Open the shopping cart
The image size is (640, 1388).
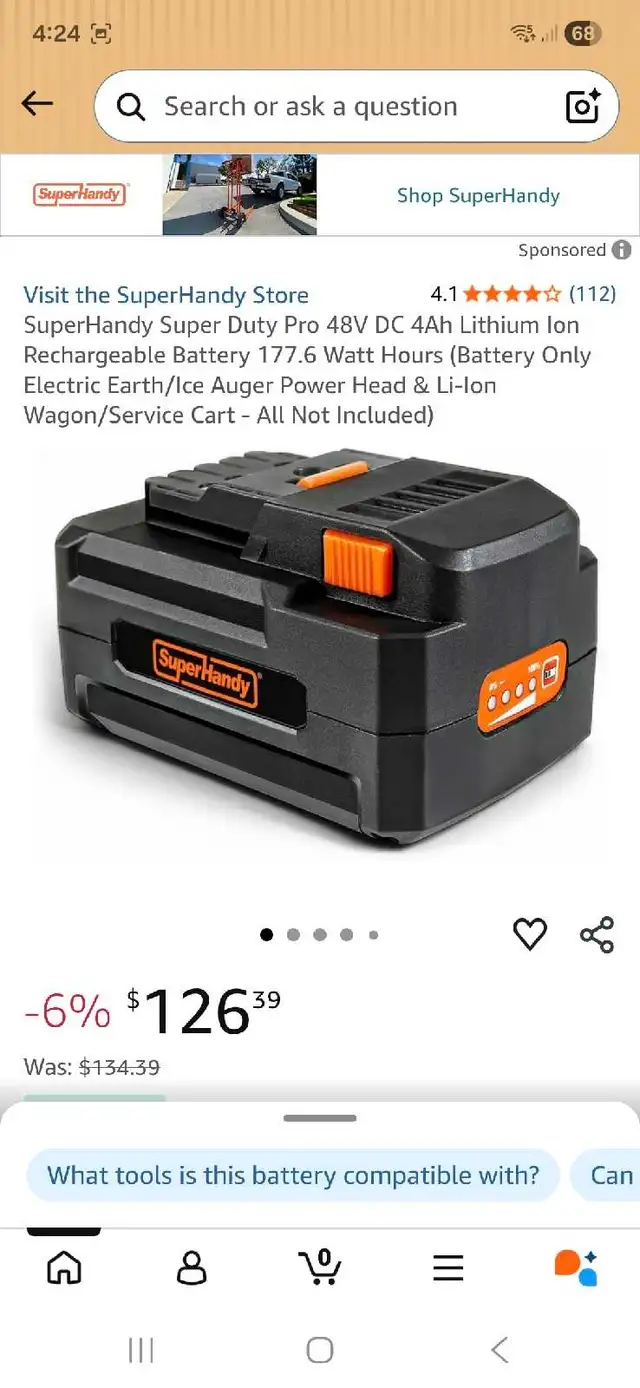pyautogui.click(x=320, y=1267)
